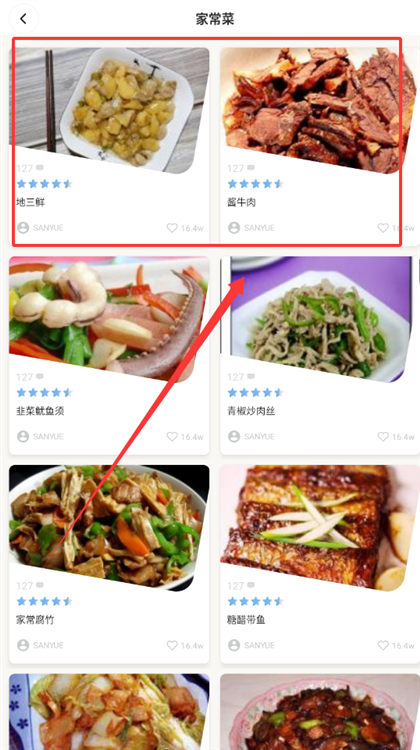View the 韭菜鱿鱼须 recipe

coord(109,355)
